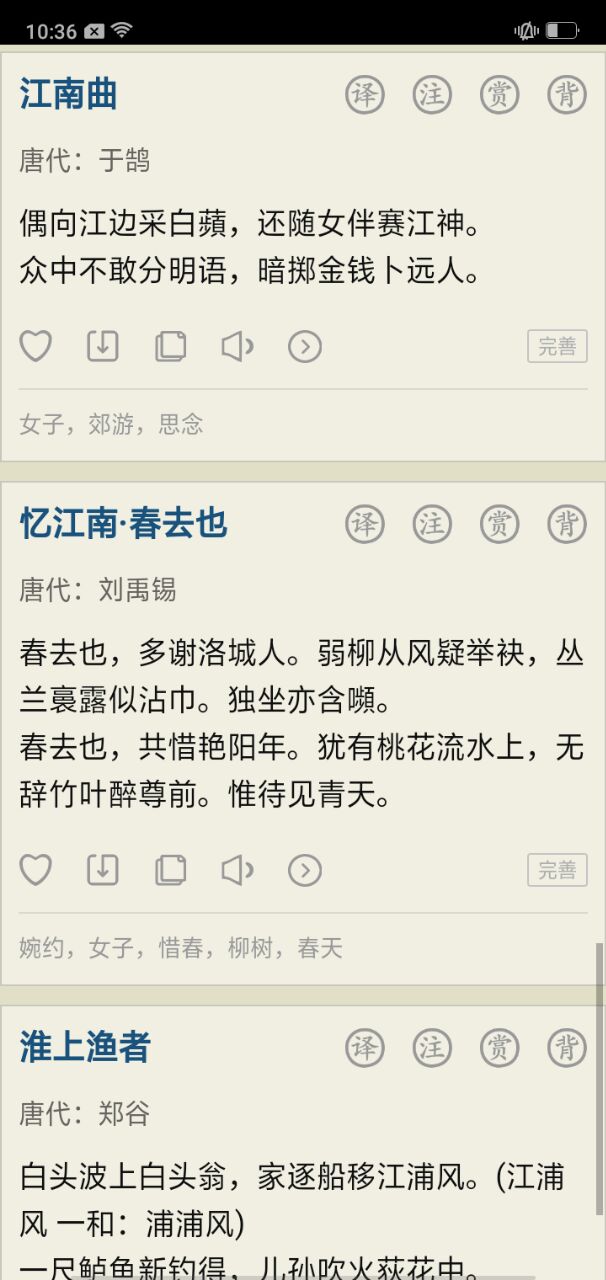This screenshot has width=606, height=1280.
Task: Show translation for 忆江南·春去也
Action: coord(365,524)
